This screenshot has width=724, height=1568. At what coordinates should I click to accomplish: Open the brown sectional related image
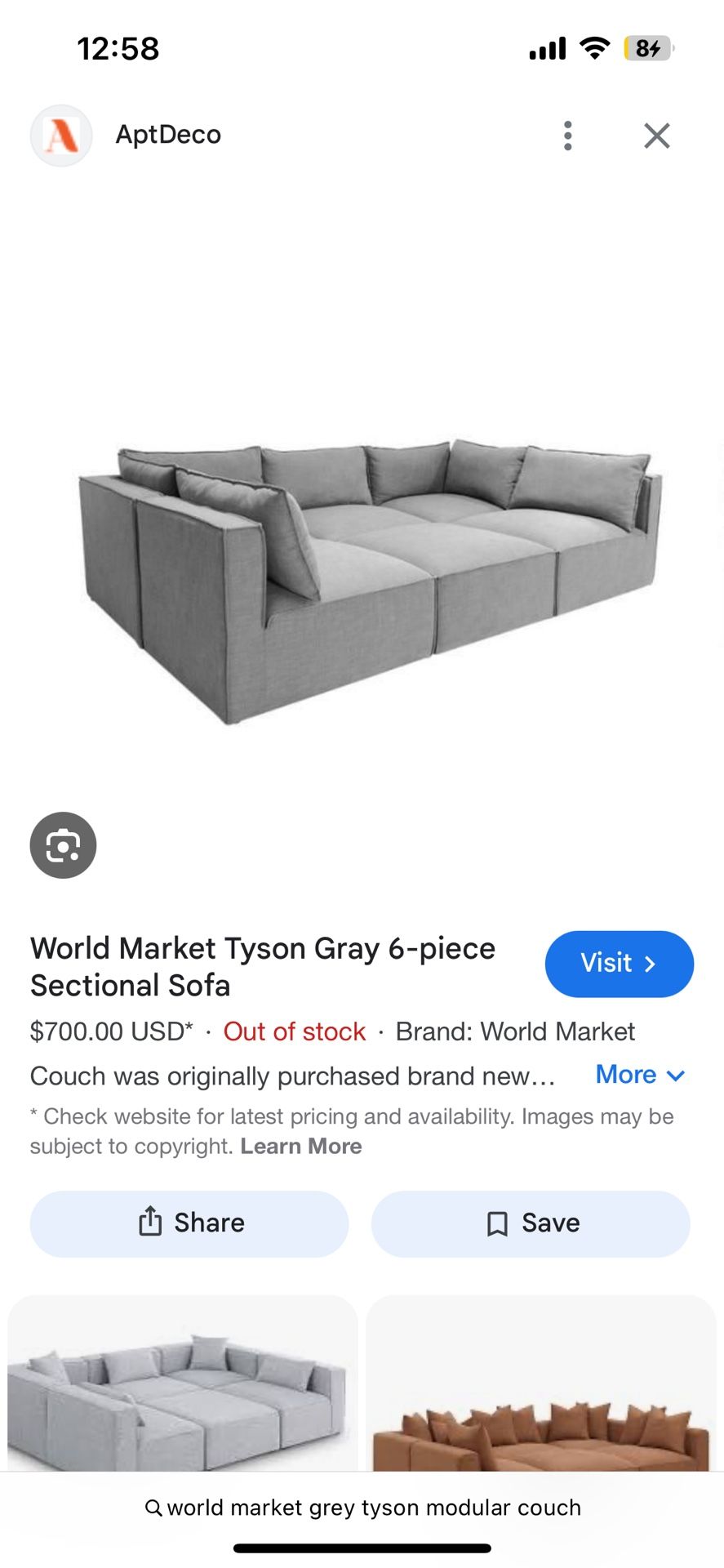tap(541, 1388)
